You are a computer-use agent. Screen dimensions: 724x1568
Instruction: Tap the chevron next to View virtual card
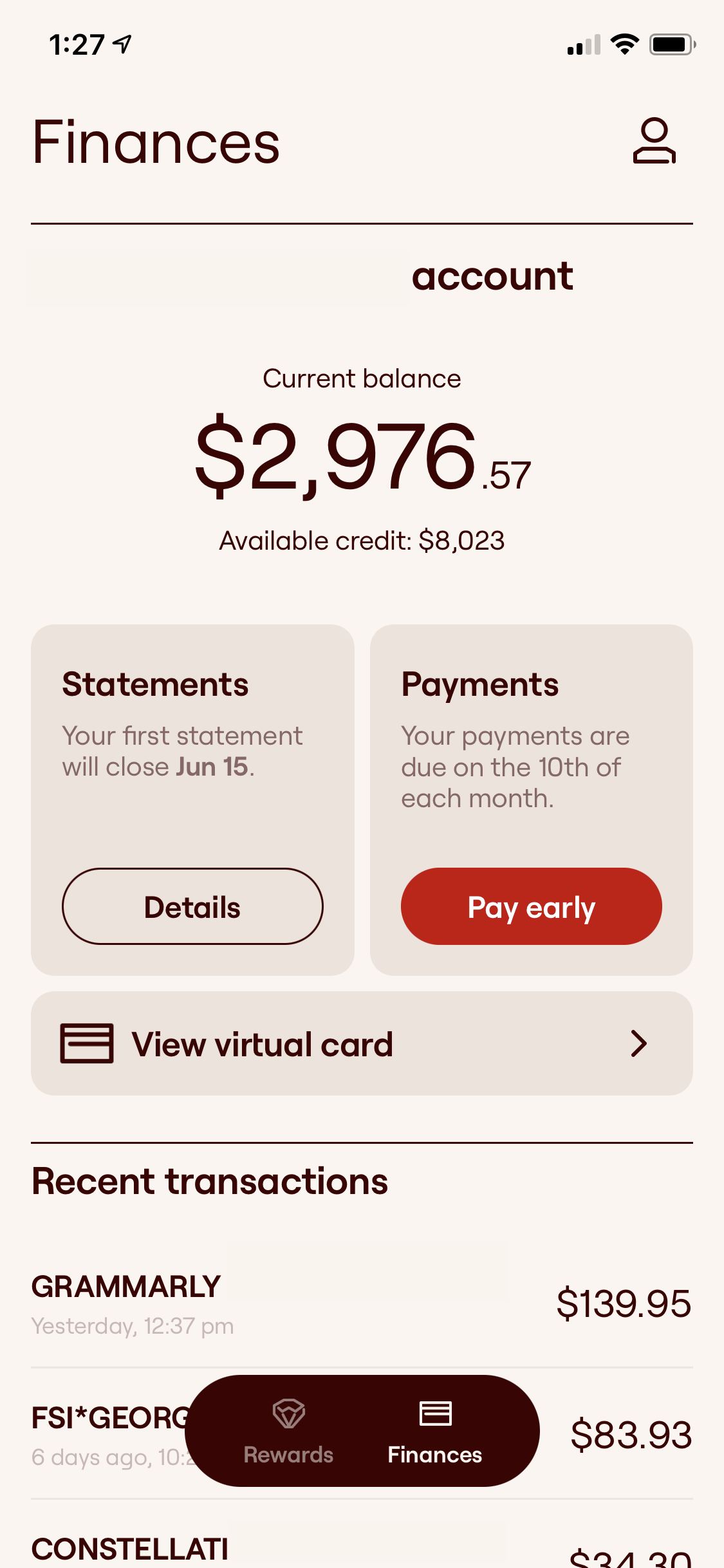click(638, 1043)
